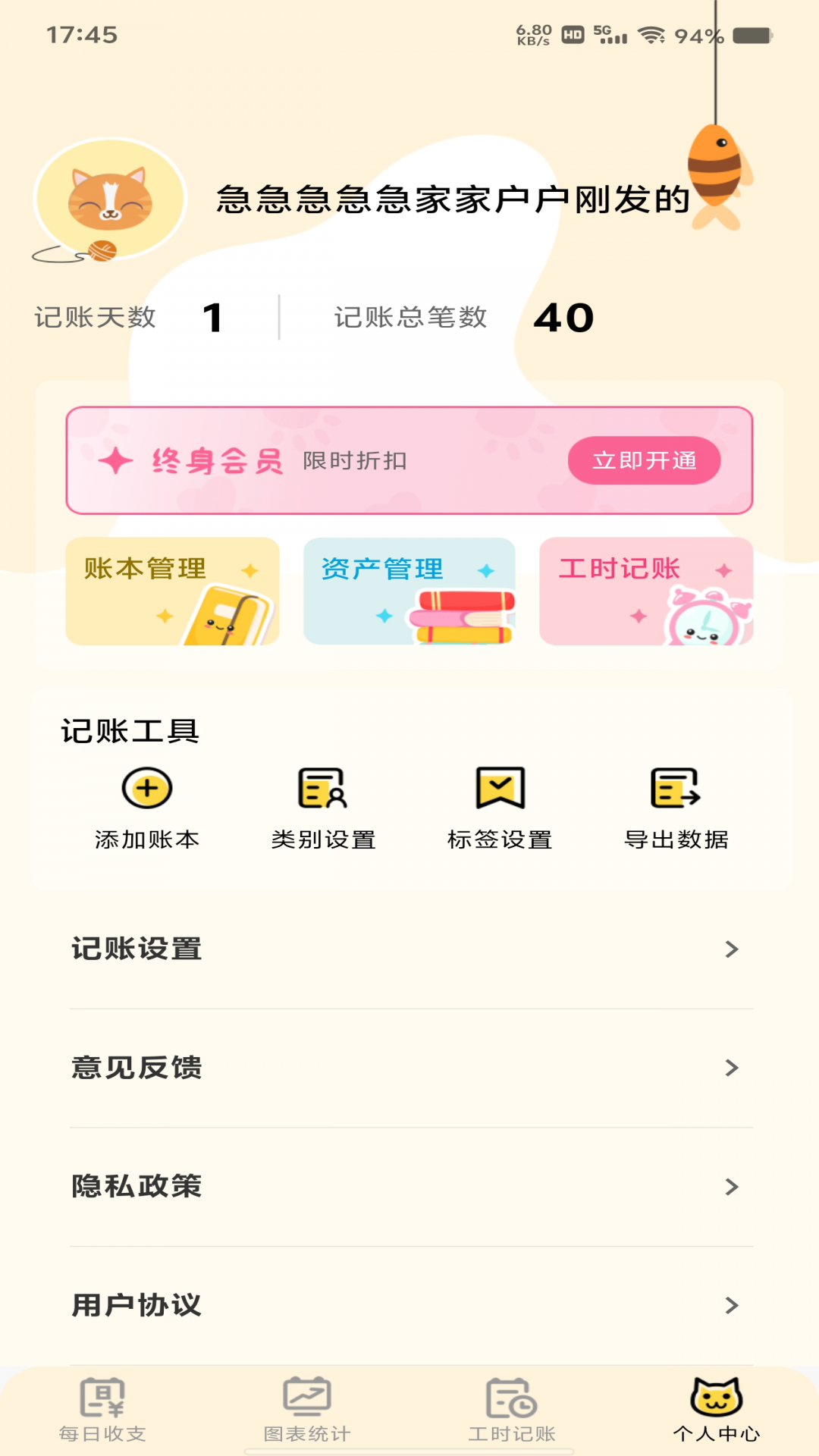Switch to the 每日收支 tab
The image size is (819, 1456).
pos(102,1410)
